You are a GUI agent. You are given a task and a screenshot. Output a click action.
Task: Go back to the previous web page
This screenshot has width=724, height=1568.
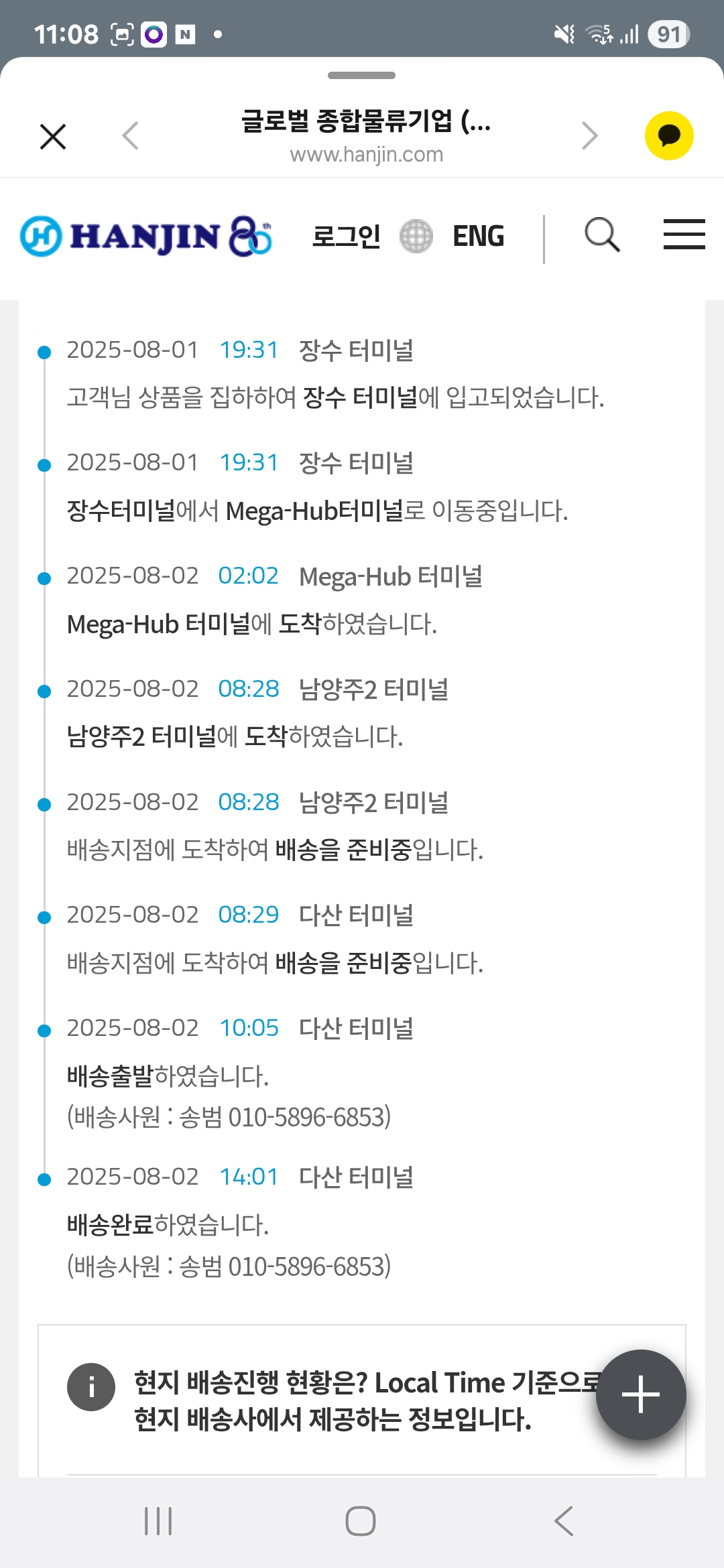(131, 136)
